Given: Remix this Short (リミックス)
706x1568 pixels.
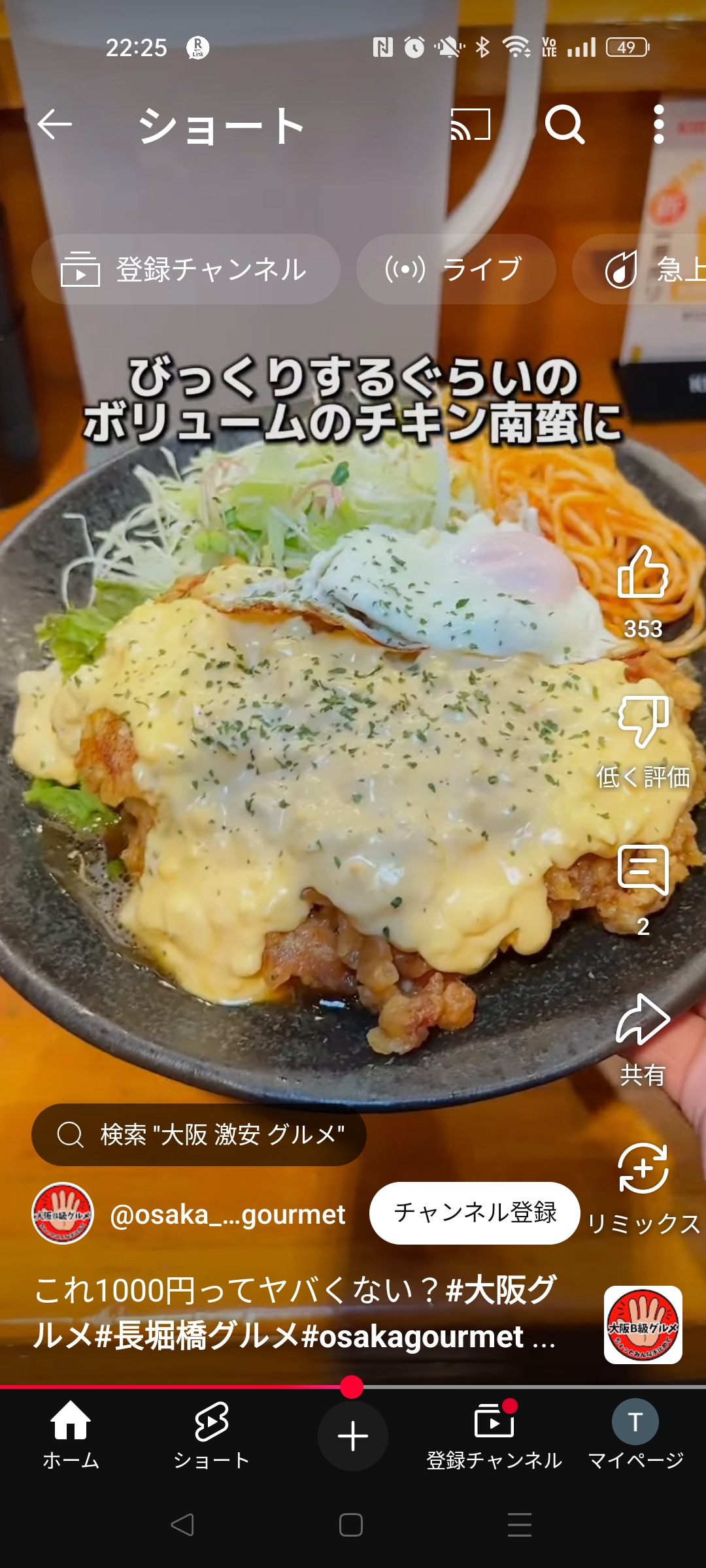Looking at the screenshot, I should click(x=643, y=1169).
